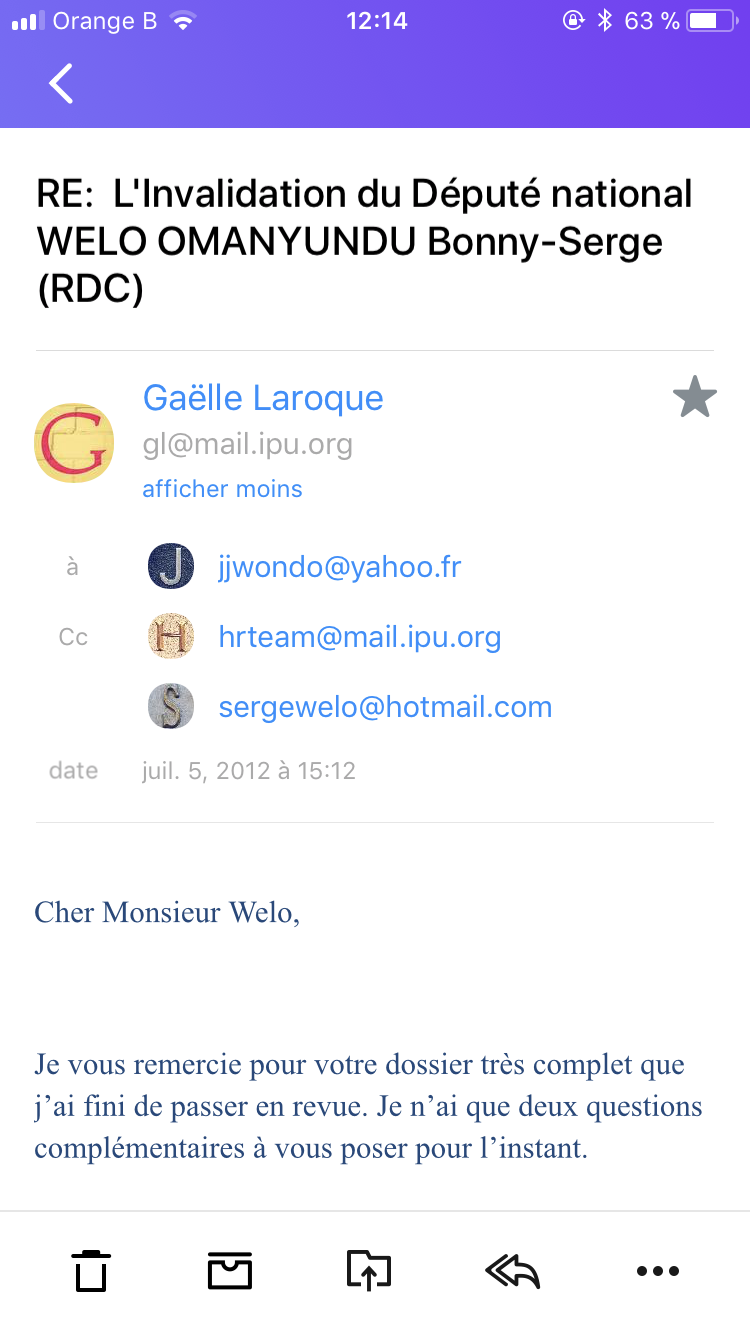Delete this email with the trash icon
The width and height of the screenshot is (750, 1334).
[x=91, y=1271]
